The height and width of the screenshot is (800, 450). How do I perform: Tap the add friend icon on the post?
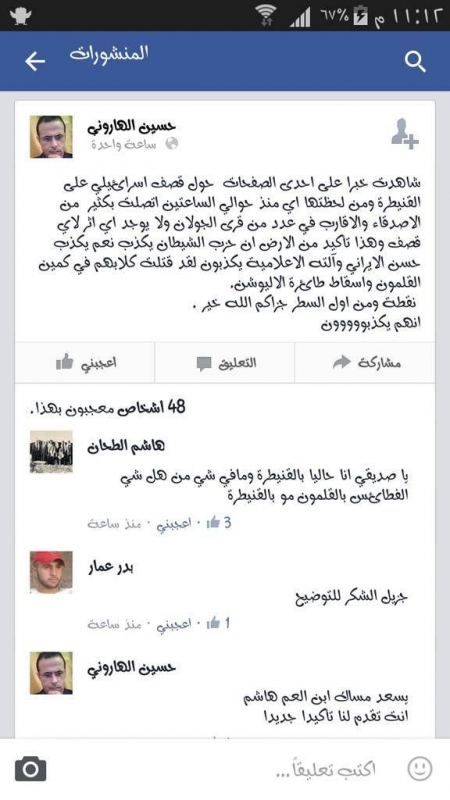pyautogui.click(x=405, y=134)
